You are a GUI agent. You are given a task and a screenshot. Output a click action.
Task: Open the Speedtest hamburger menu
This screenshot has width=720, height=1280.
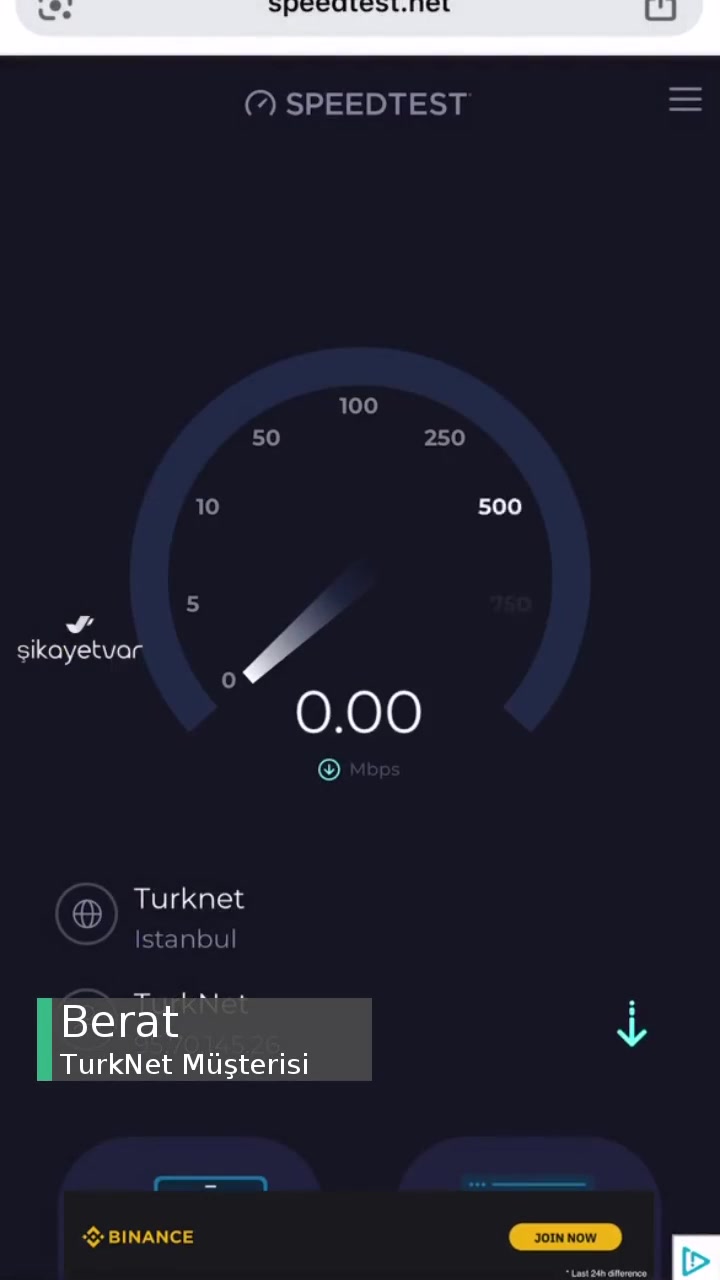[x=685, y=99]
